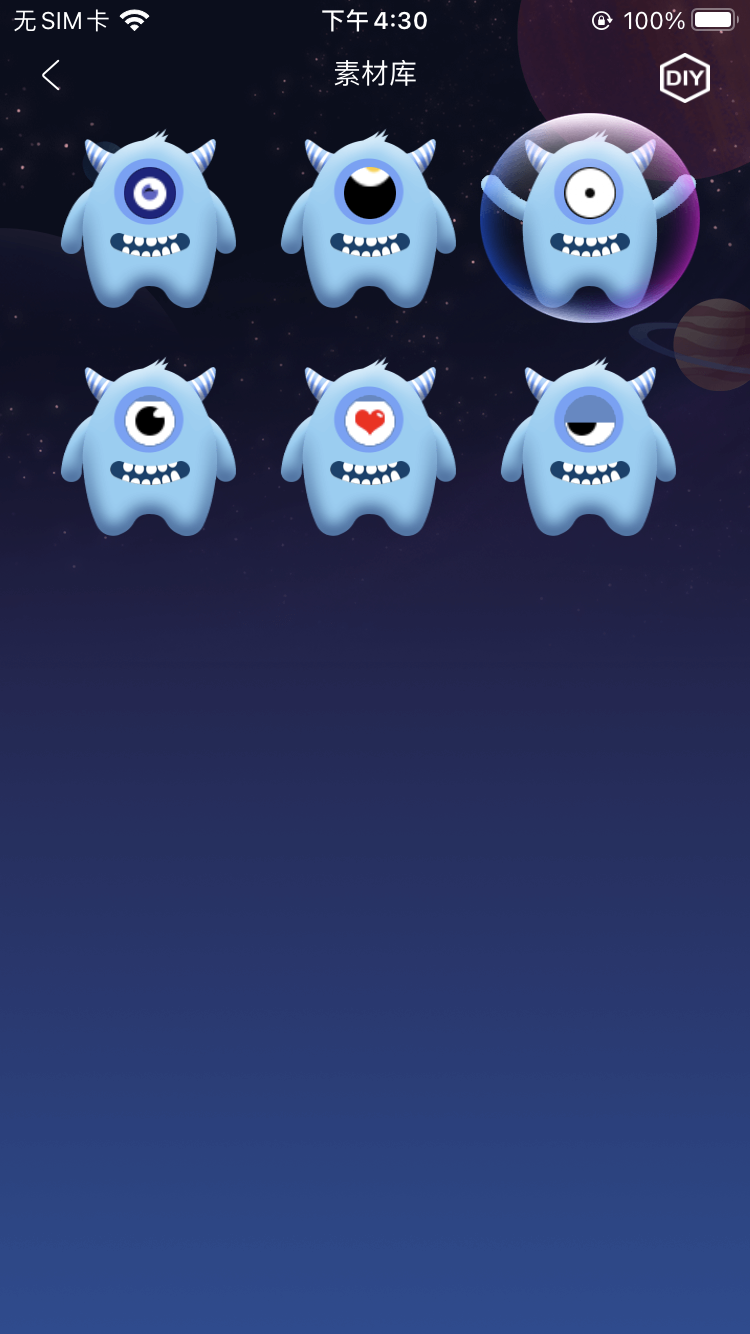
Task: Go back from the 素材库 screen
Action: (x=51, y=75)
